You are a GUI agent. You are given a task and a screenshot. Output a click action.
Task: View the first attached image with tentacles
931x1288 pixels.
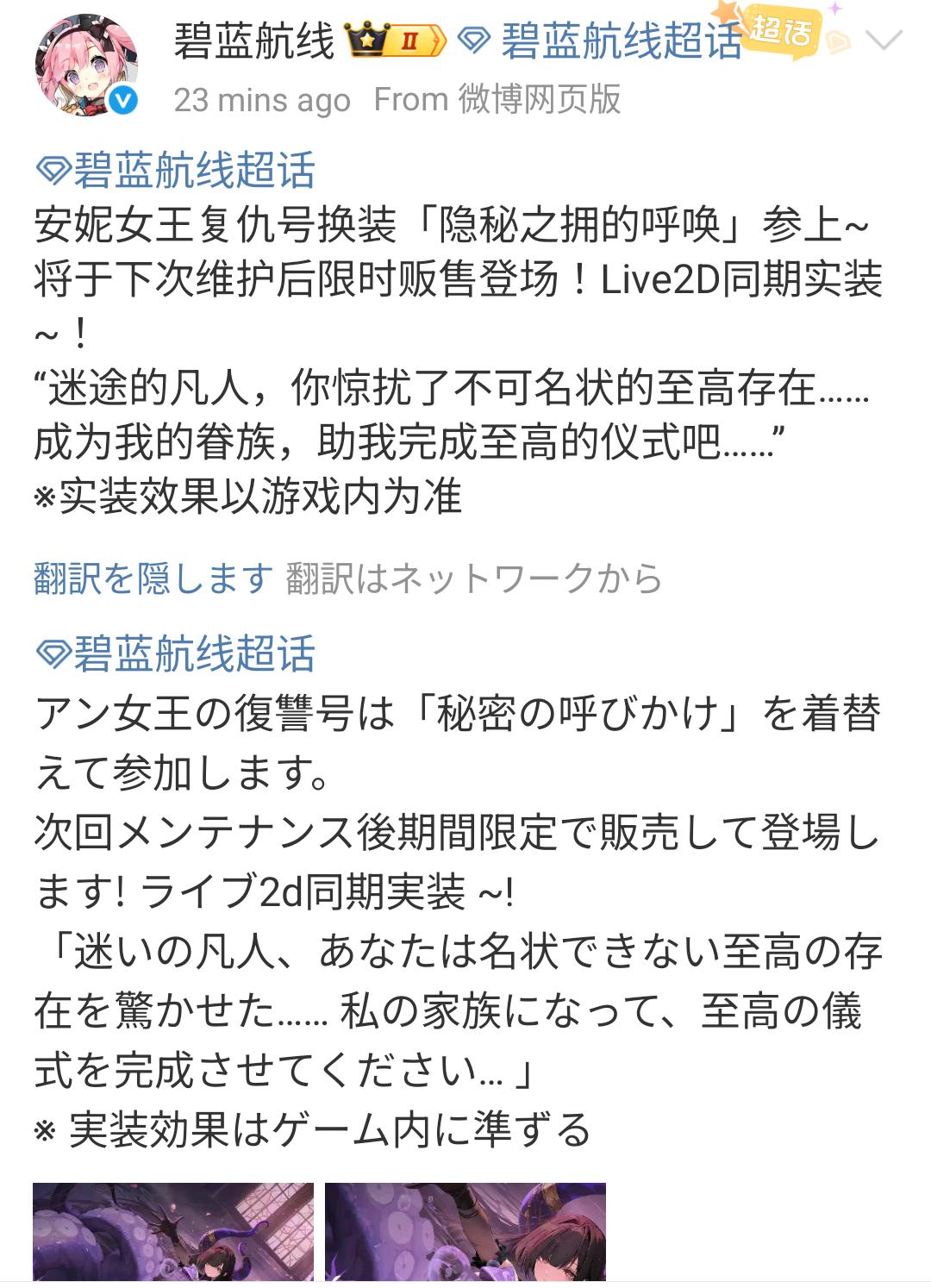pyautogui.click(x=172, y=1233)
